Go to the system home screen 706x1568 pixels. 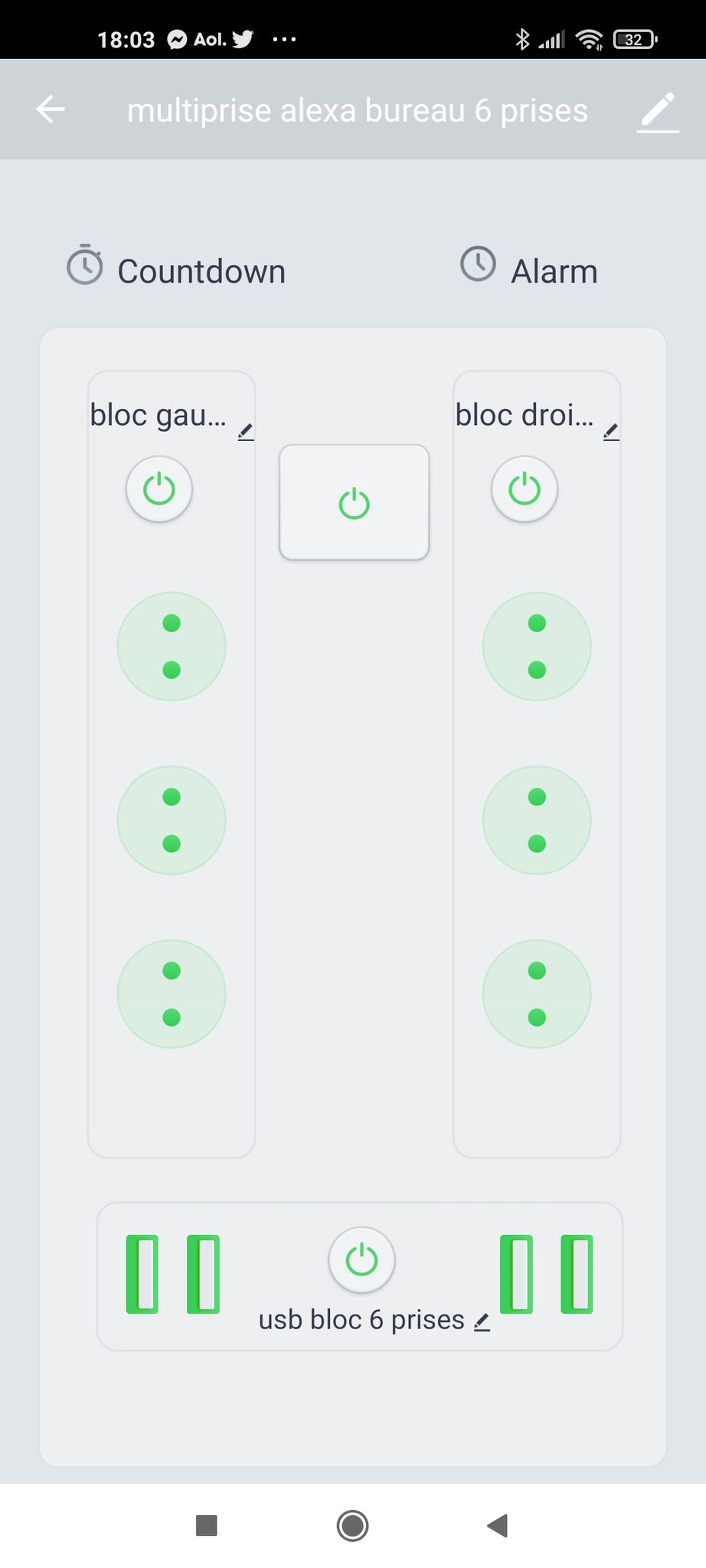coord(352,1526)
